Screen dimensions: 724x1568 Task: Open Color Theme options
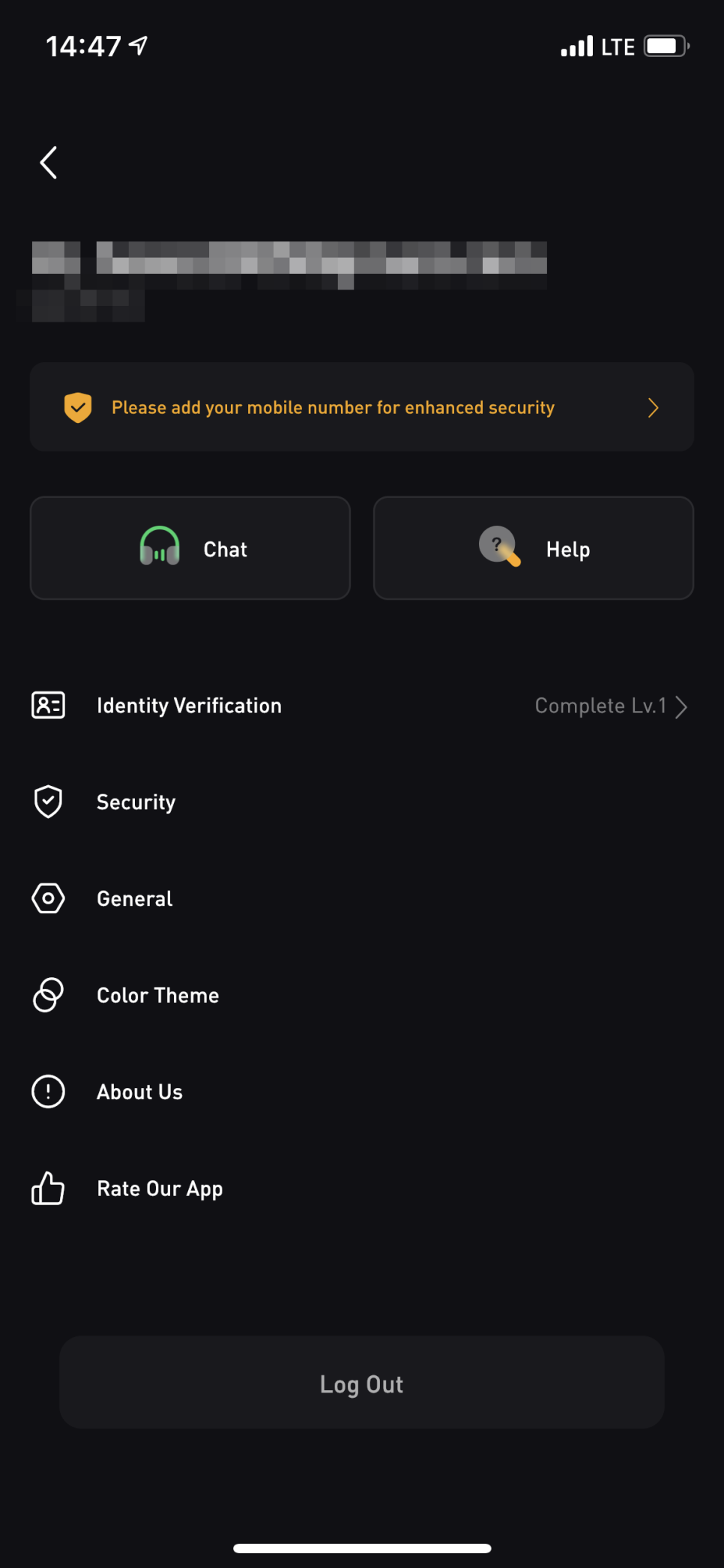362,995
